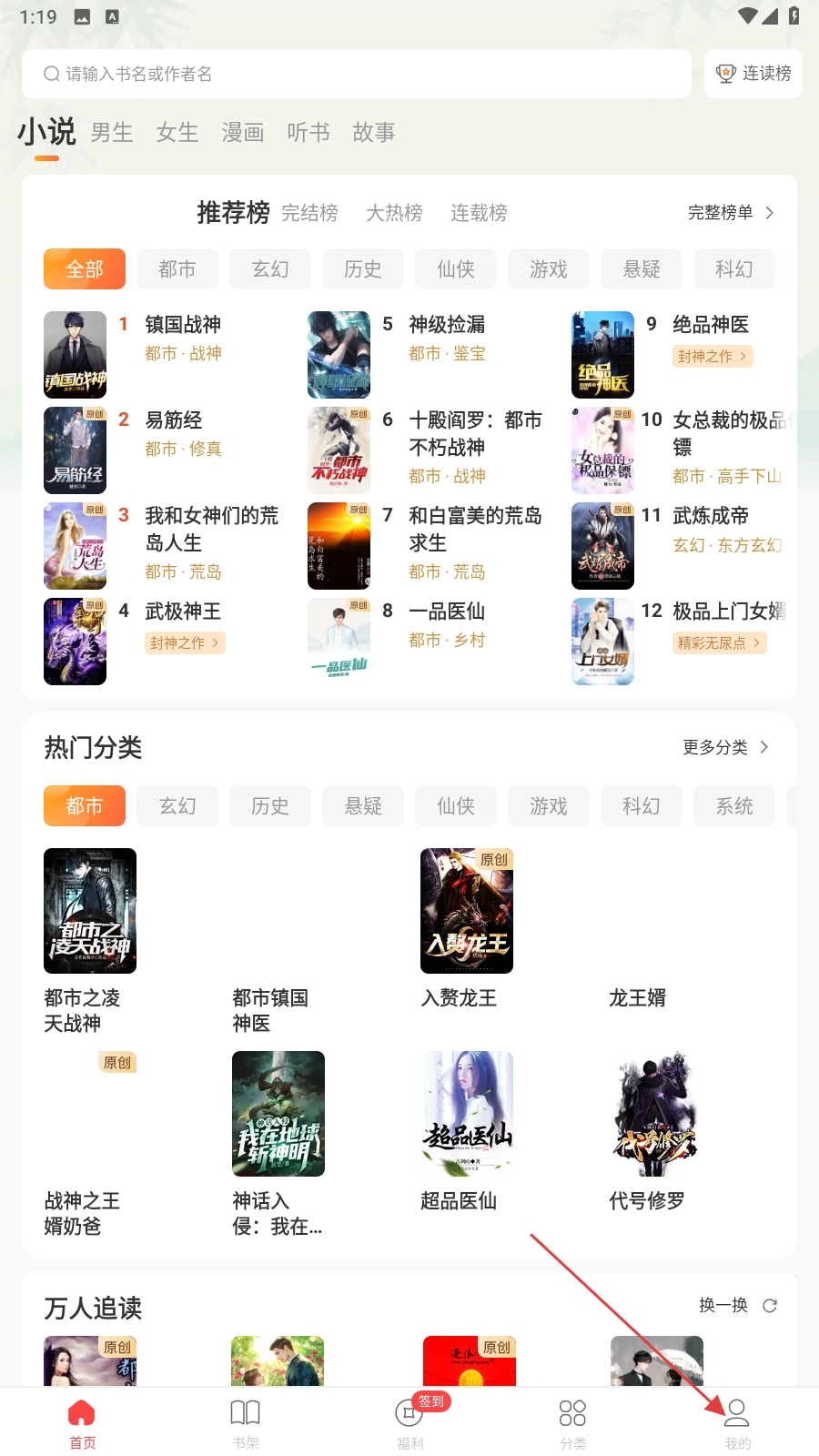Show the 大热榜 ranking list

pyautogui.click(x=394, y=213)
